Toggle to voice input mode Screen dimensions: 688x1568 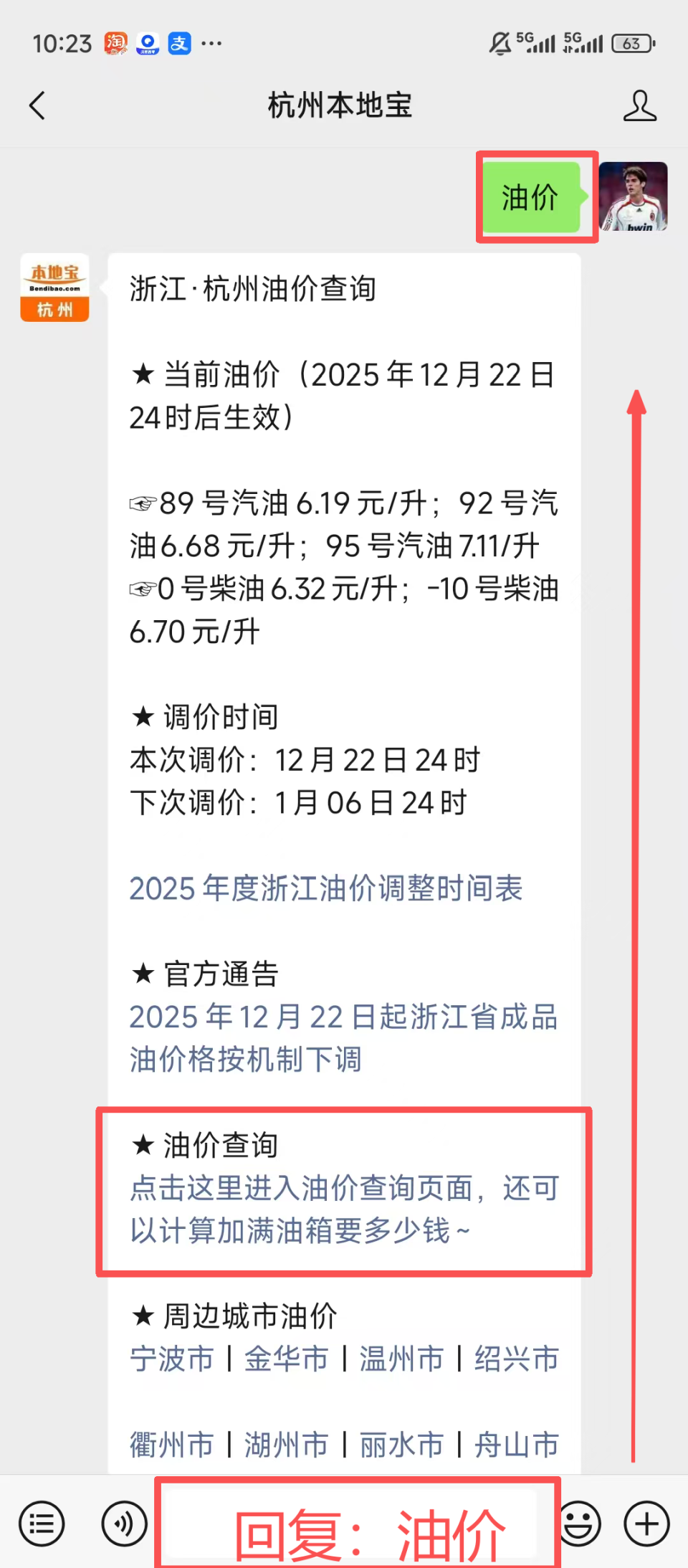(x=123, y=1524)
